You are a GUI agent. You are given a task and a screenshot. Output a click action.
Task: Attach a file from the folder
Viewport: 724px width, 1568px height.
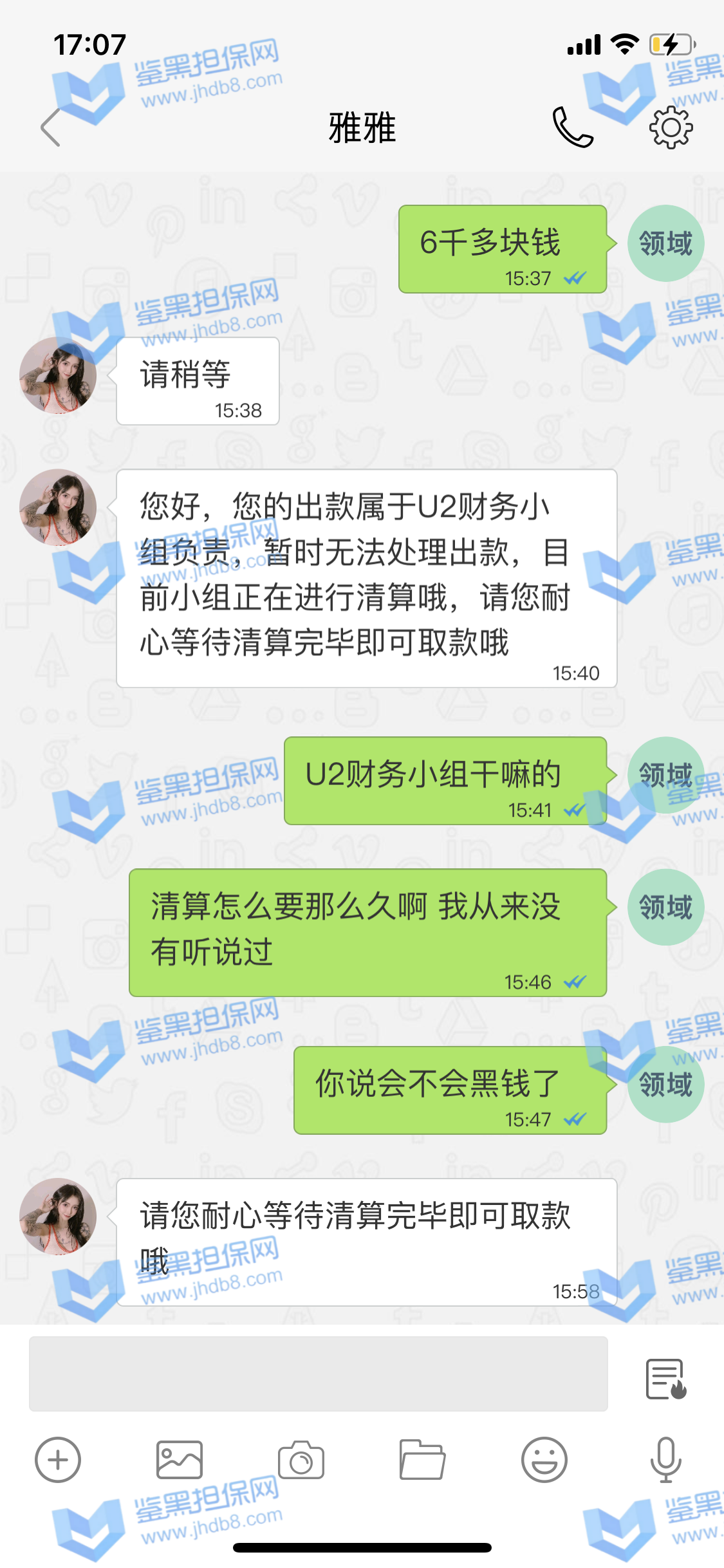coord(422,1460)
